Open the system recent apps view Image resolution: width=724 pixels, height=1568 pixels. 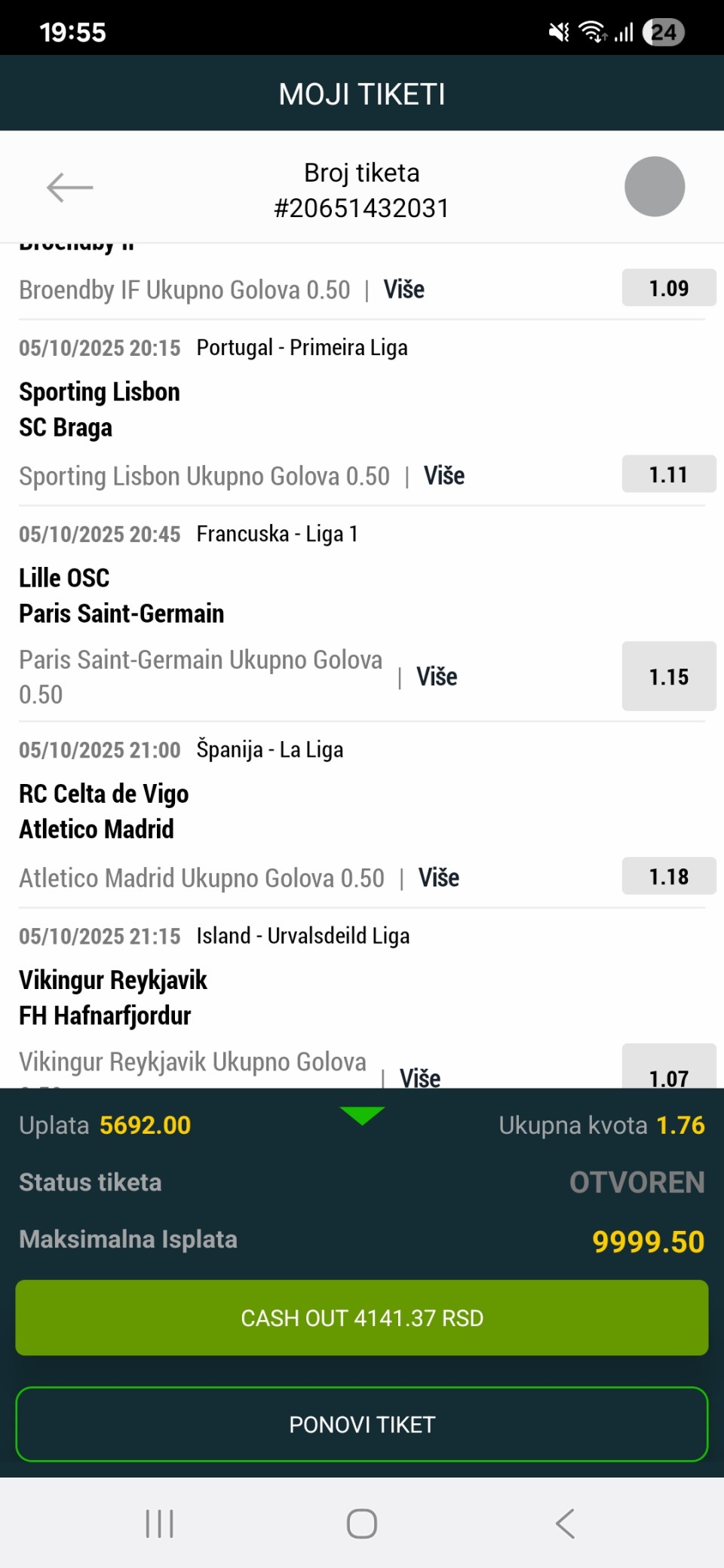point(160,1524)
